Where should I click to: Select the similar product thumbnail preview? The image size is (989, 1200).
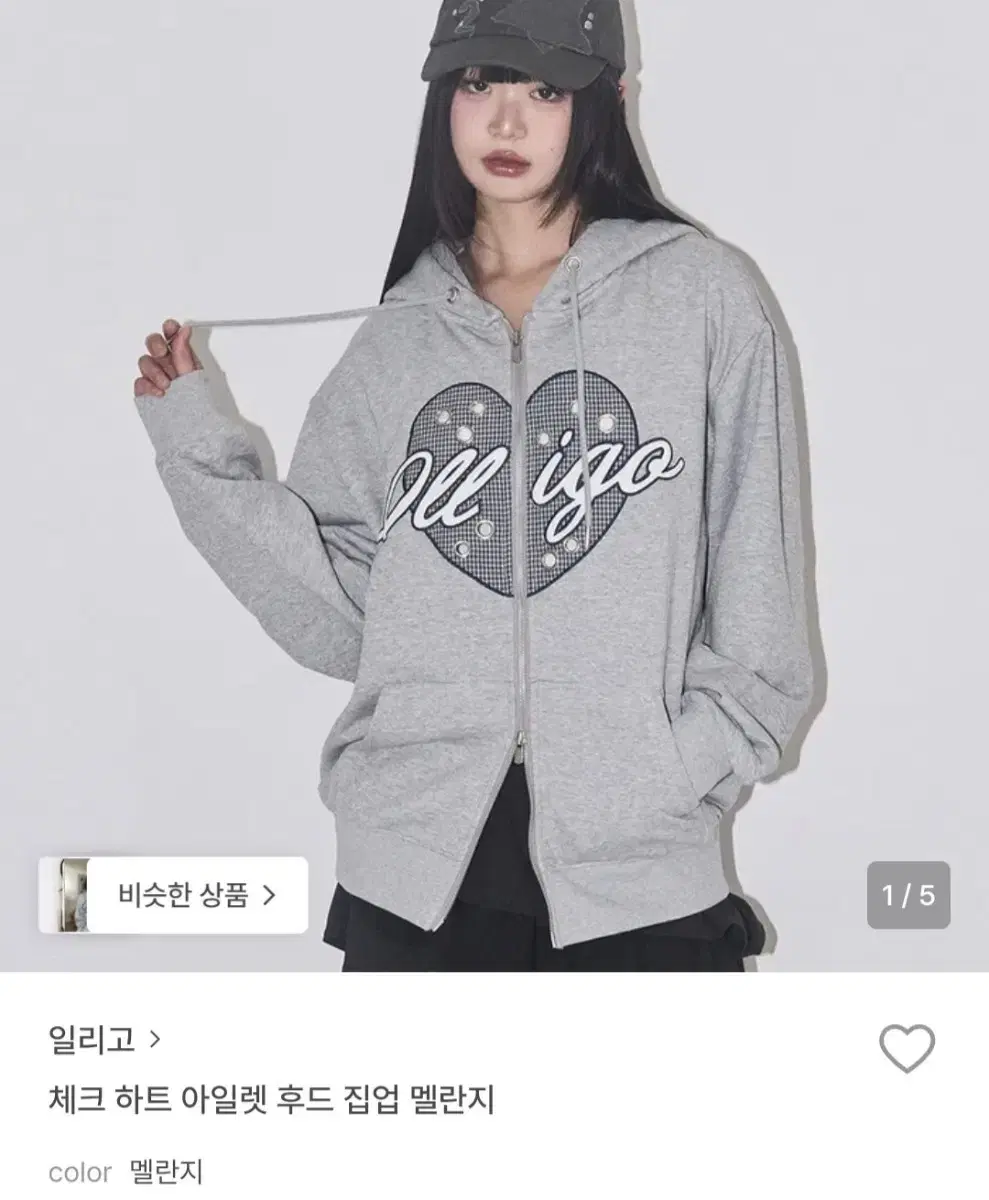70,897
